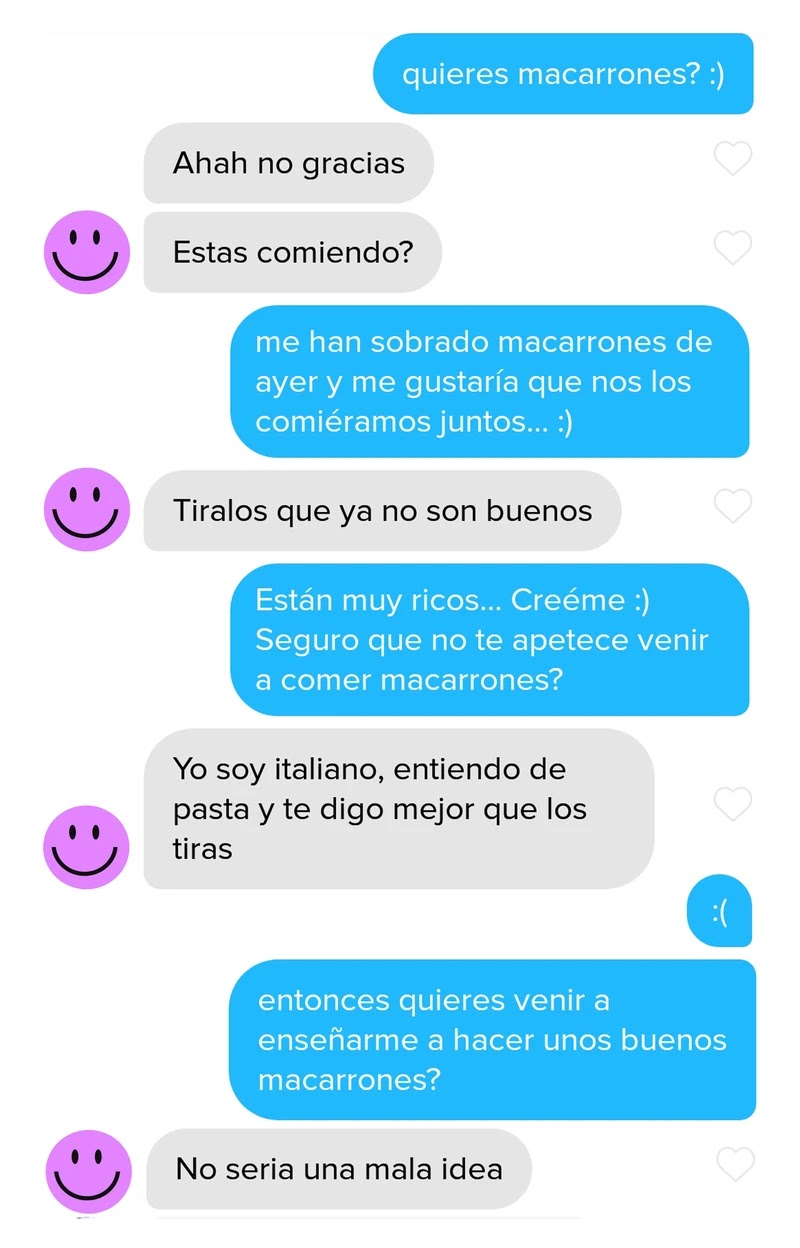The width and height of the screenshot is (800, 1248).
Task: Heart the message "No seria una mala idea"
Action: point(736,1163)
